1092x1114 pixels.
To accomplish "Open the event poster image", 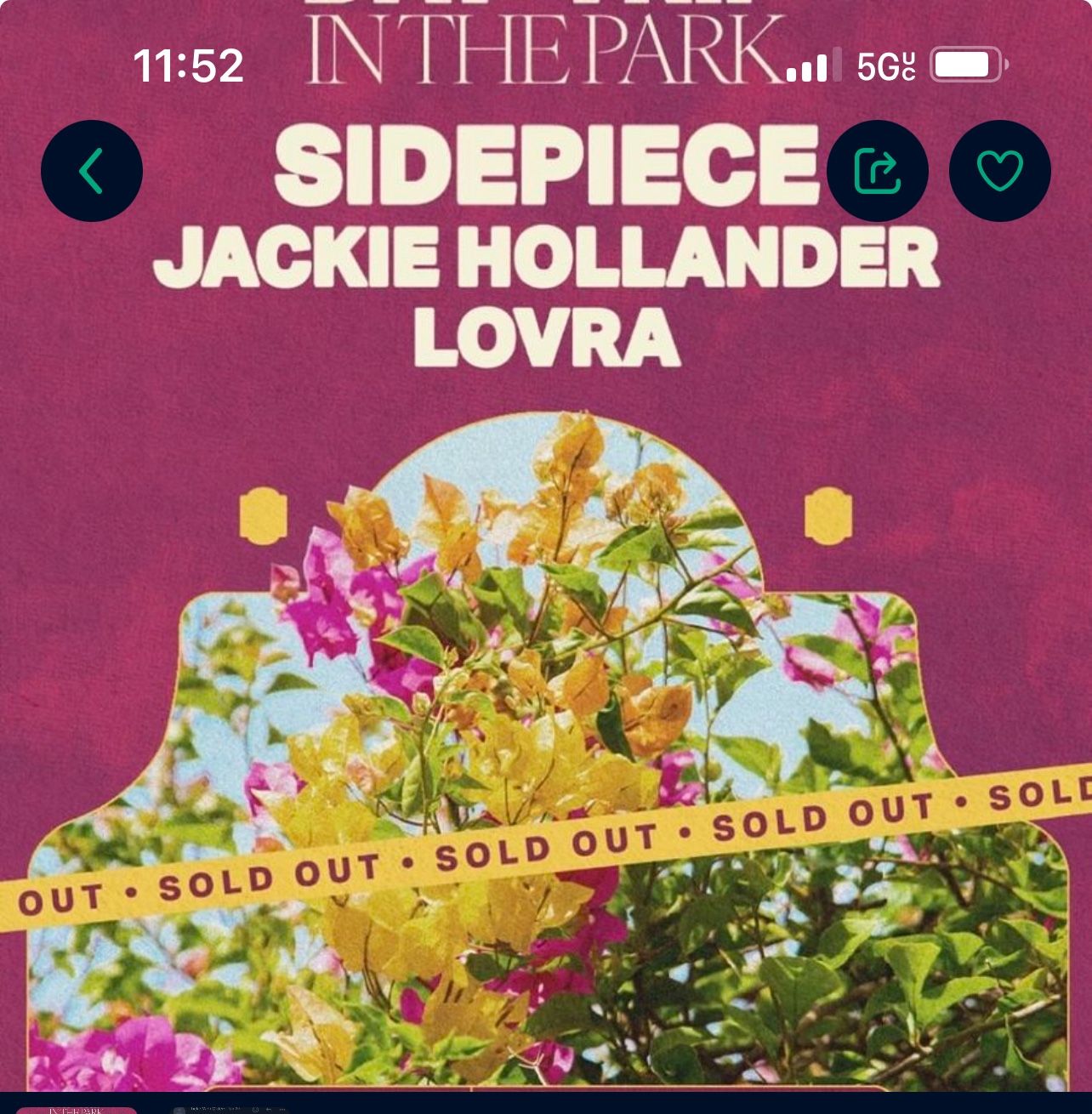I will pos(546,680).
